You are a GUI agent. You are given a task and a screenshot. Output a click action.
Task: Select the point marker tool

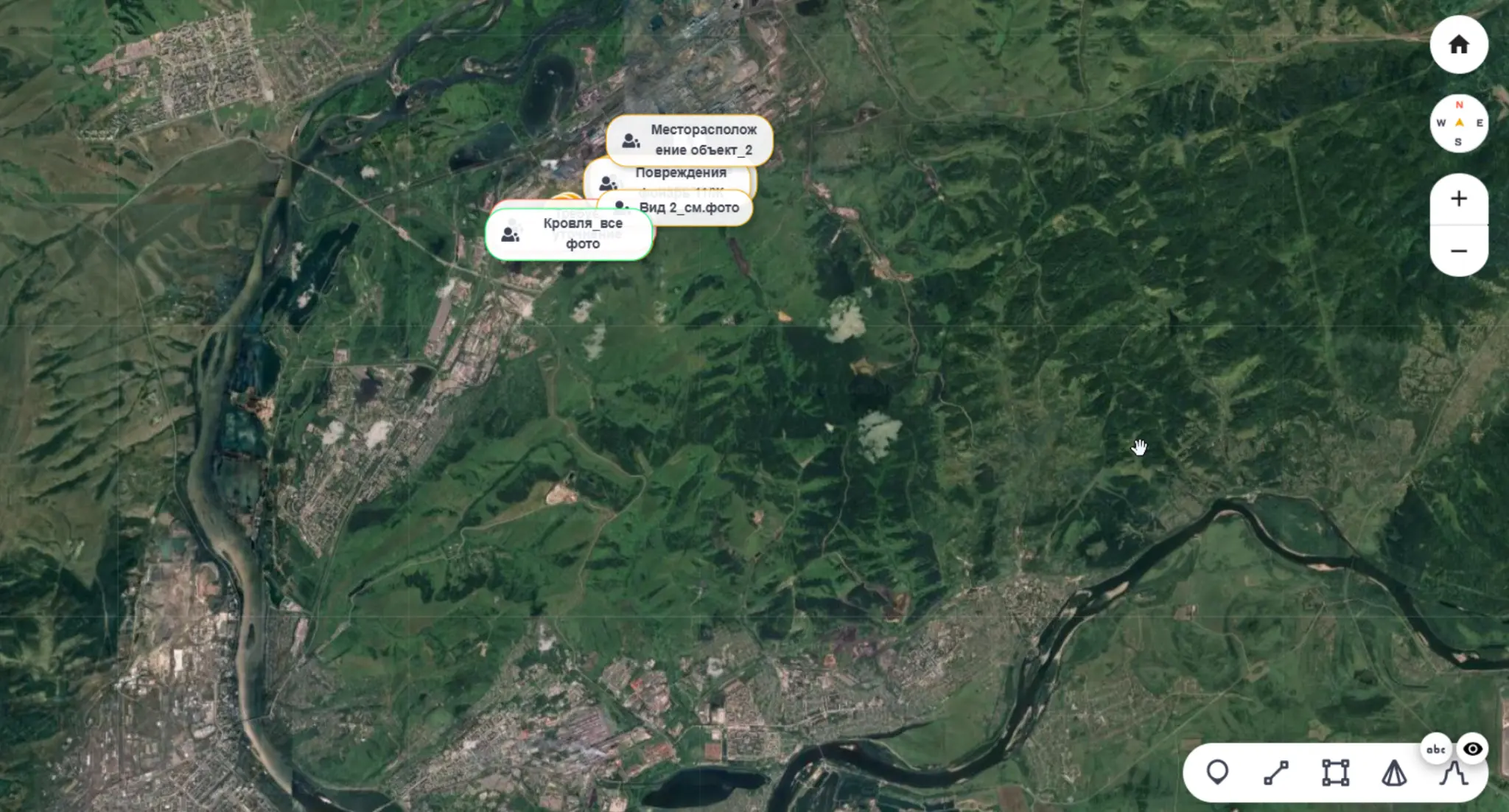[1217, 773]
